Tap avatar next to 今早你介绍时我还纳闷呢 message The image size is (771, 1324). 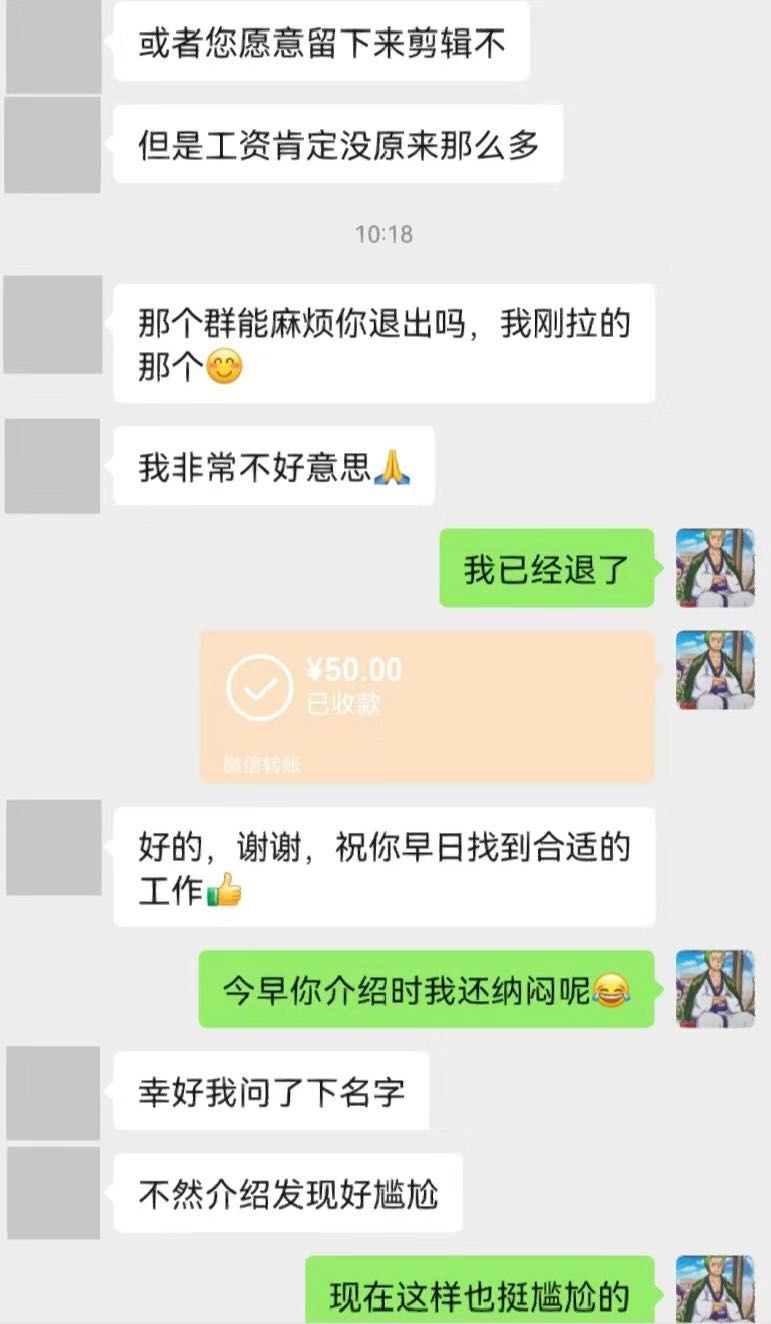pos(714,988)
